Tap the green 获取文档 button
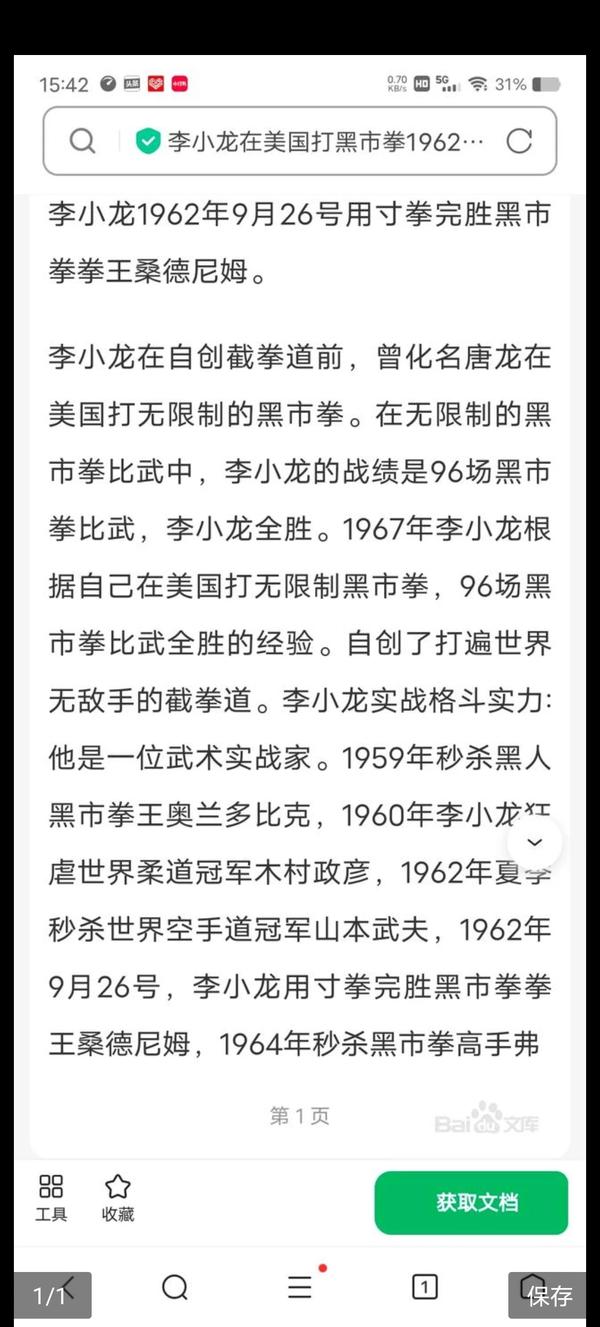This screenshot has height=1327, width=600. pyautogui.click(x=471, y=1202)
